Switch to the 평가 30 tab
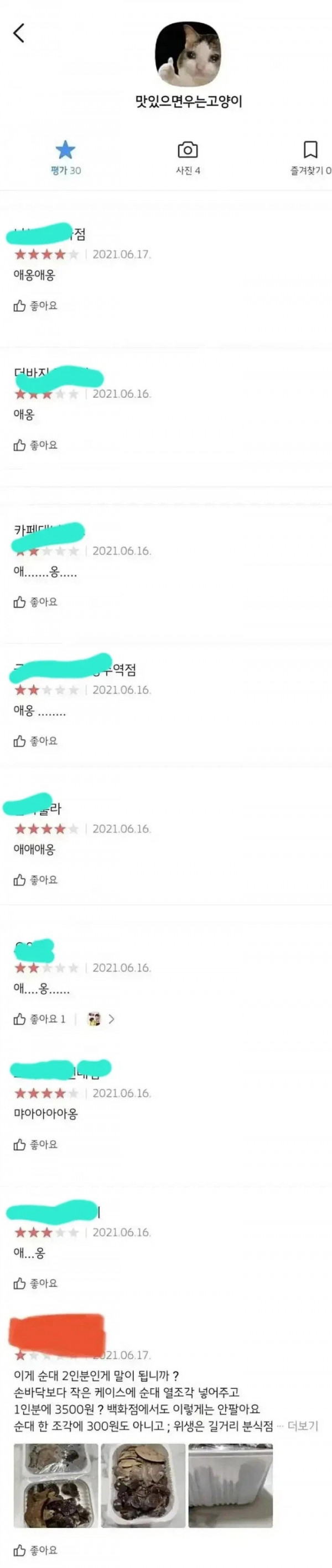332x1568 pixels. coord(65,158)
